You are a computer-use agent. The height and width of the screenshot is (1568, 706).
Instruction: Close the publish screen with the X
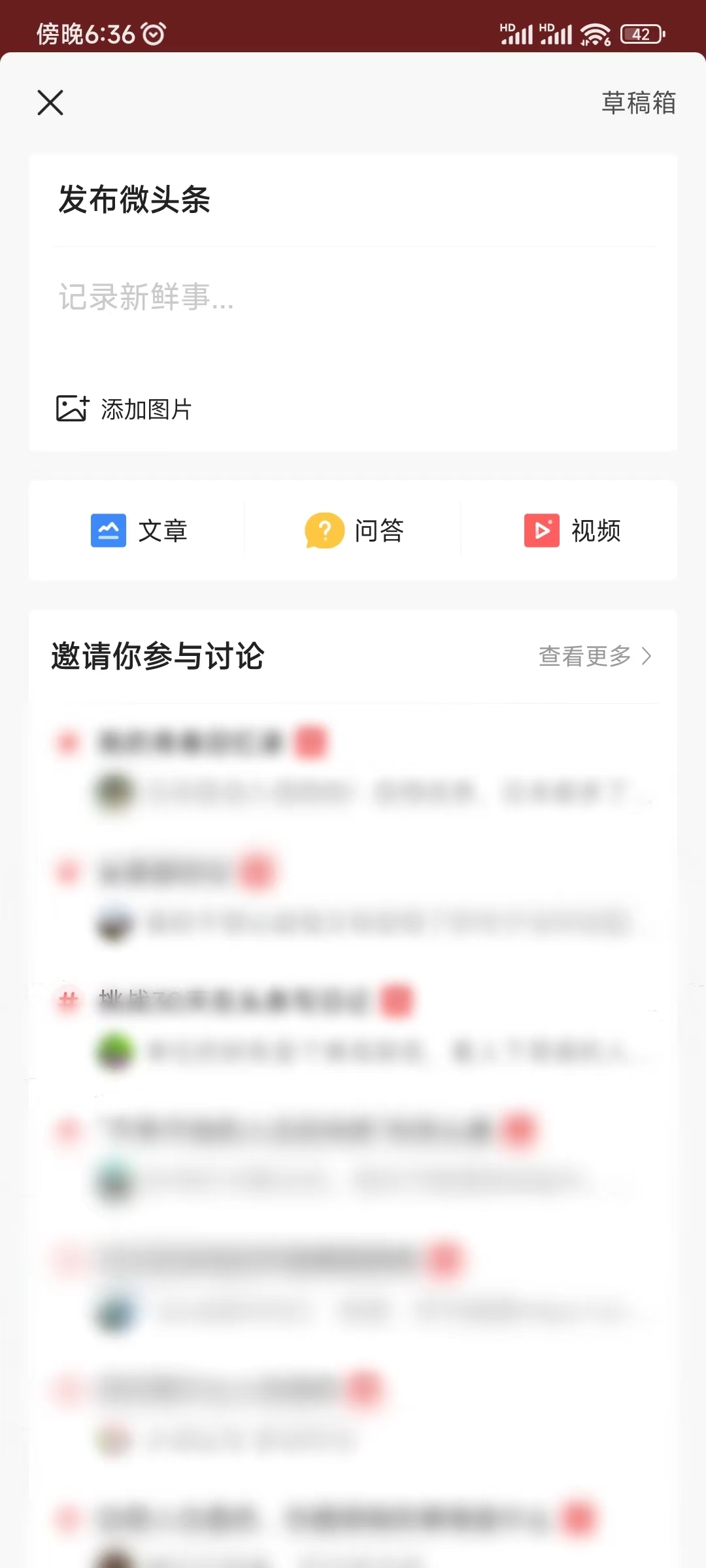(x=49, y=103)
